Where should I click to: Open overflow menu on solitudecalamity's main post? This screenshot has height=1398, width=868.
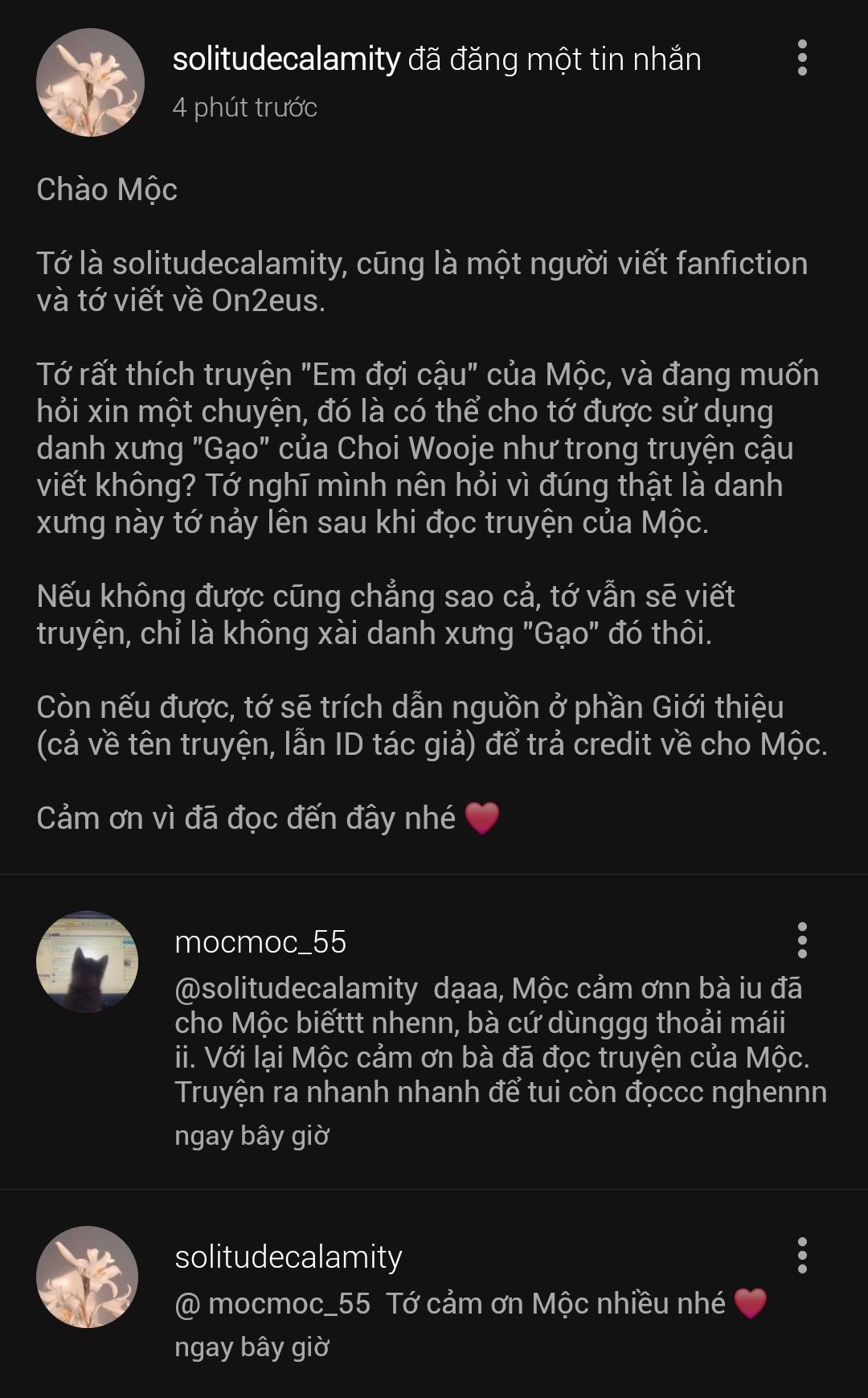tap(801, 58)
